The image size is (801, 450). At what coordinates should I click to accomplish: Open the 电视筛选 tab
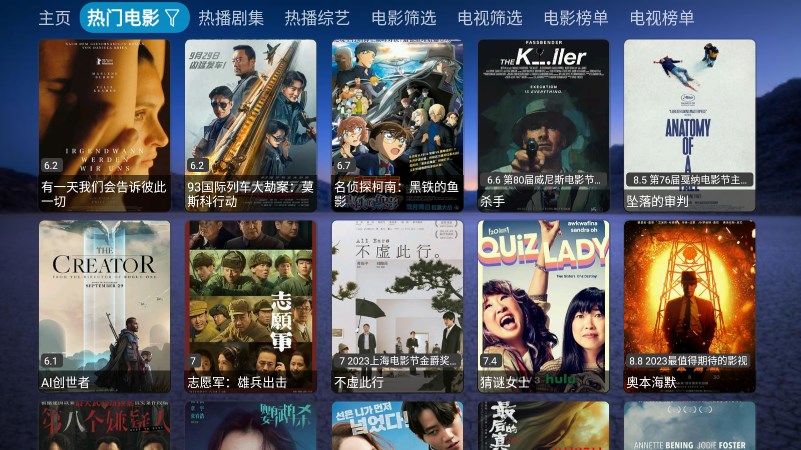point(490,18)
